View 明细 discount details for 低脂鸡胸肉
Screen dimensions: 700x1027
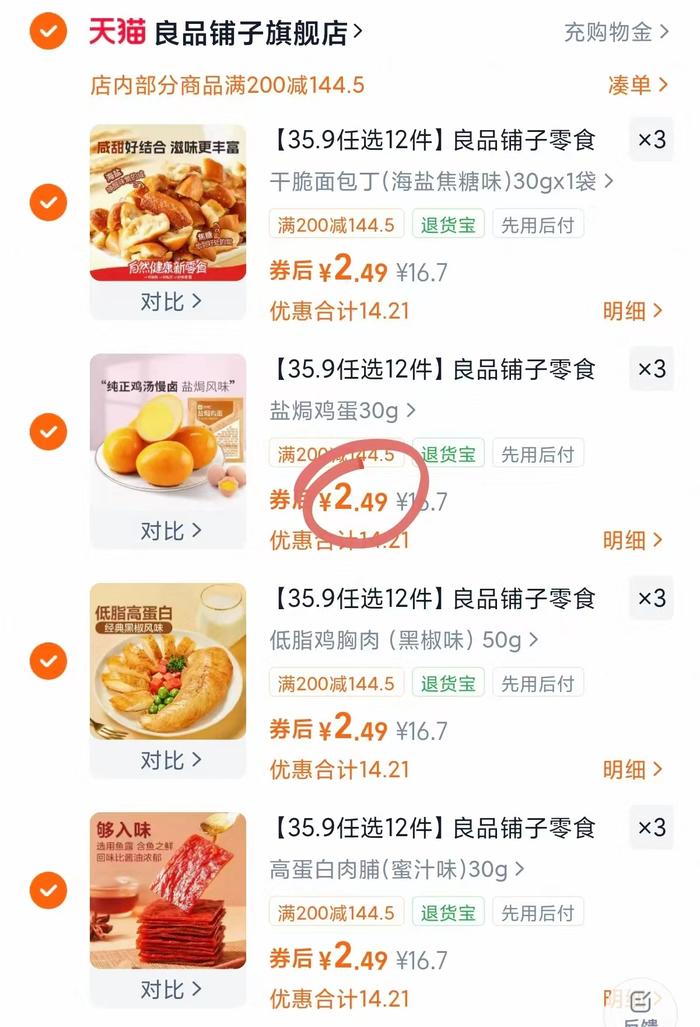pos(632,770)
